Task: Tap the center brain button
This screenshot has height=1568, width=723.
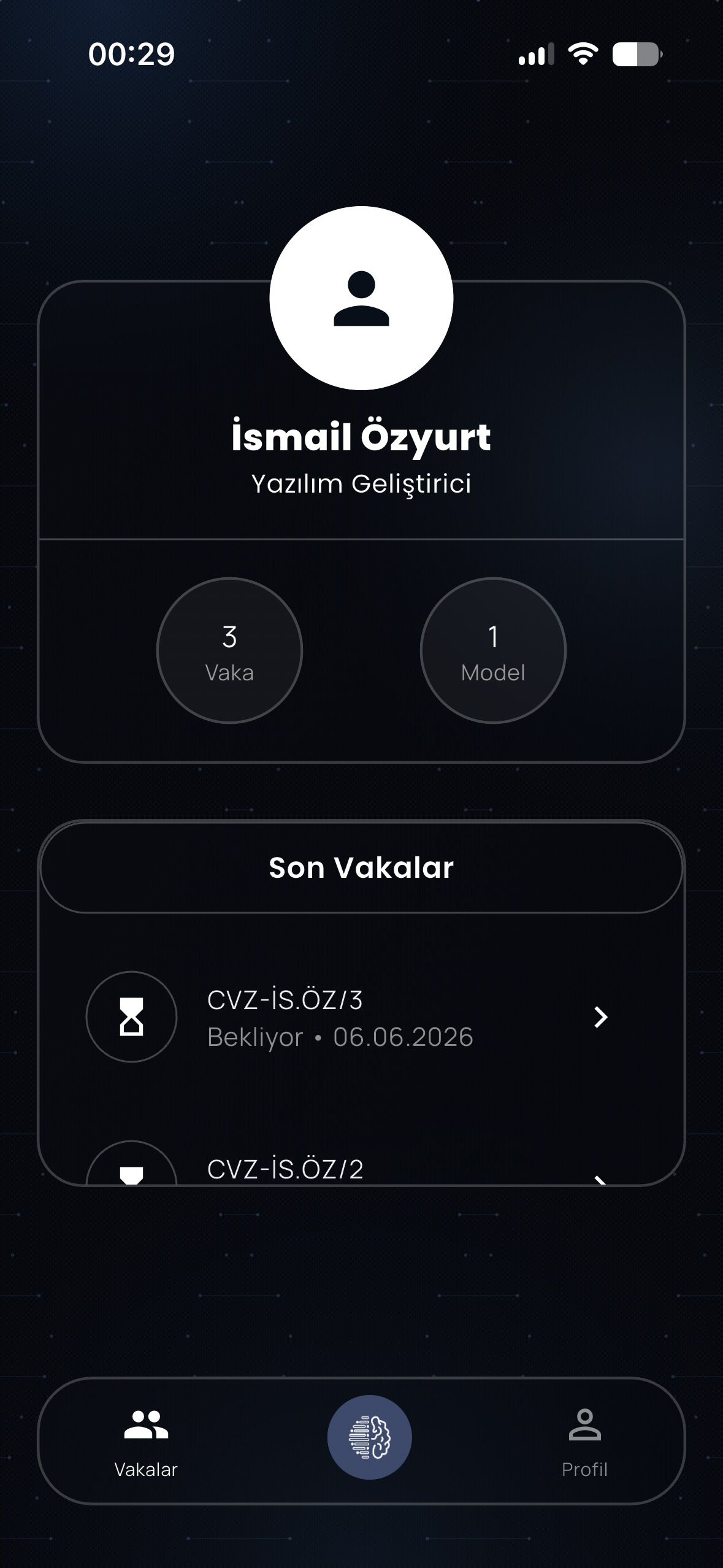Action: 369,1437
